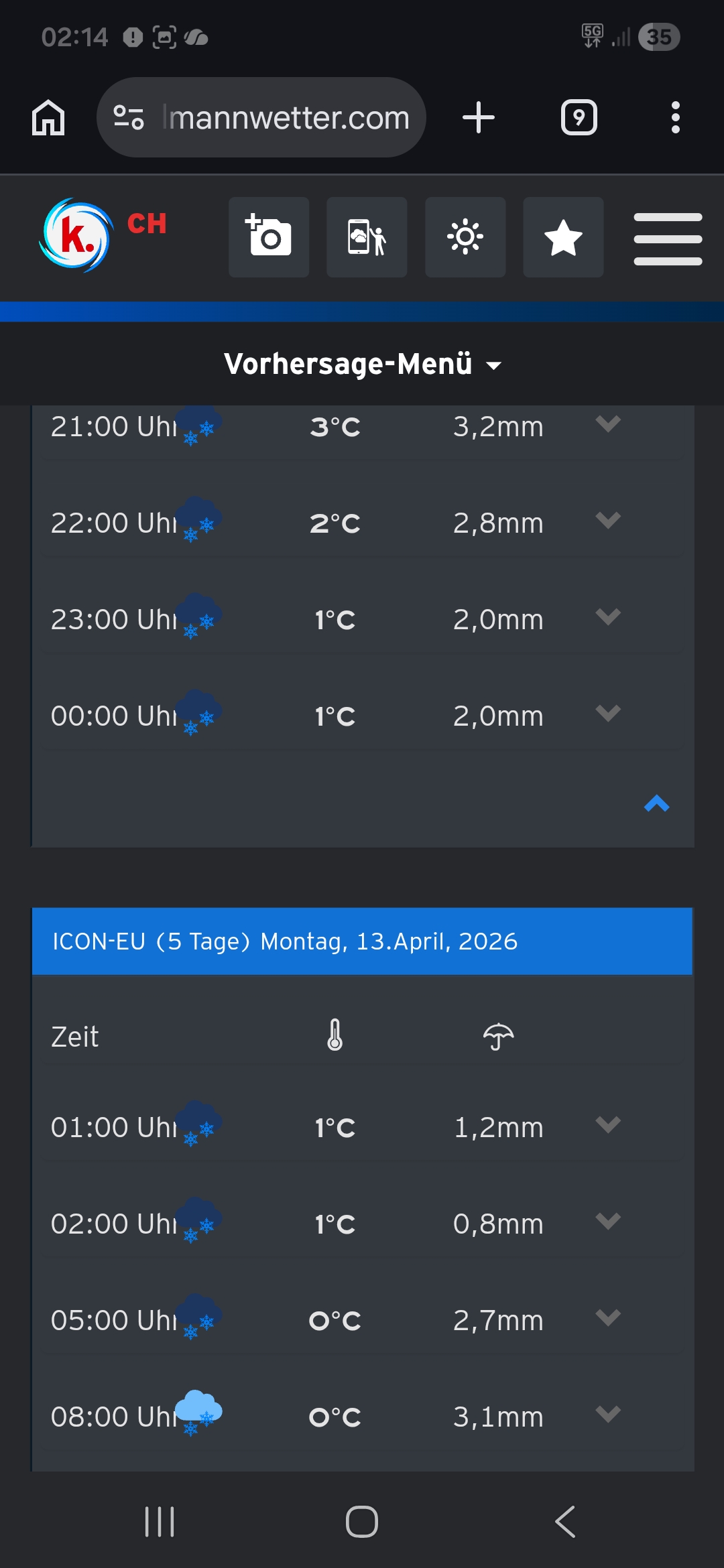Expand details for 05:00 Uhr

(x=608, y=1318)
